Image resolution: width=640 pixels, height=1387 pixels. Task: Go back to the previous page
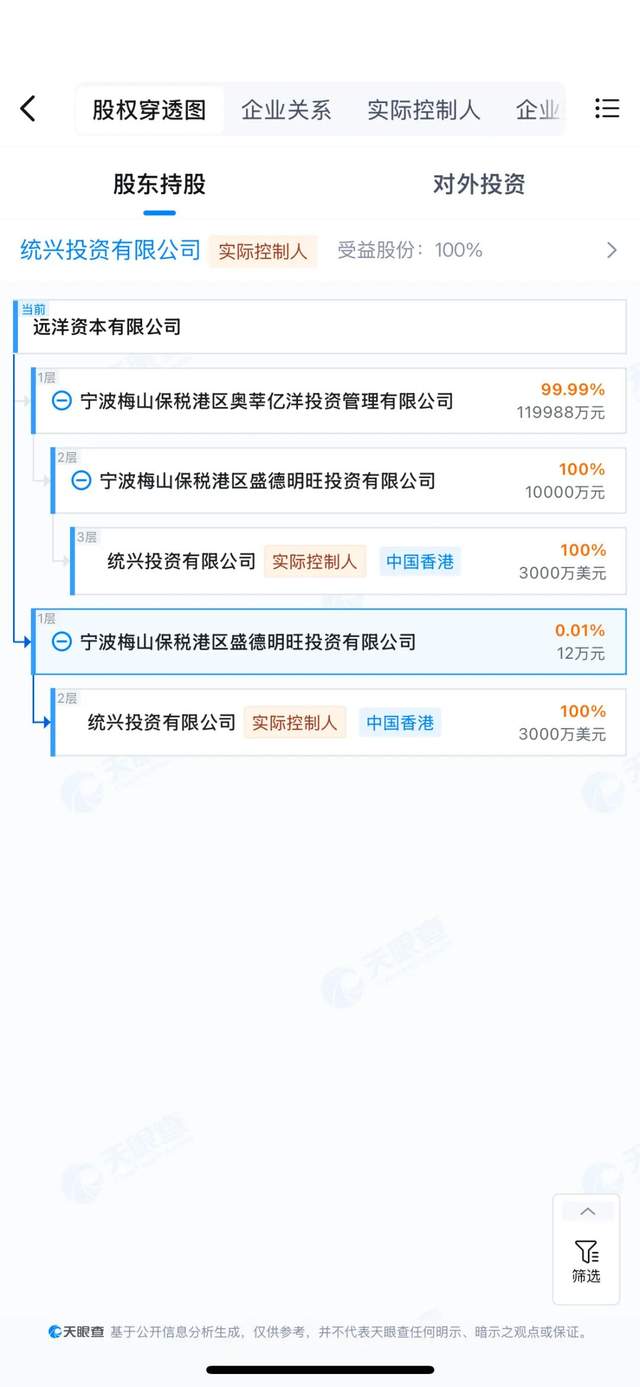[x=28, y=109]
